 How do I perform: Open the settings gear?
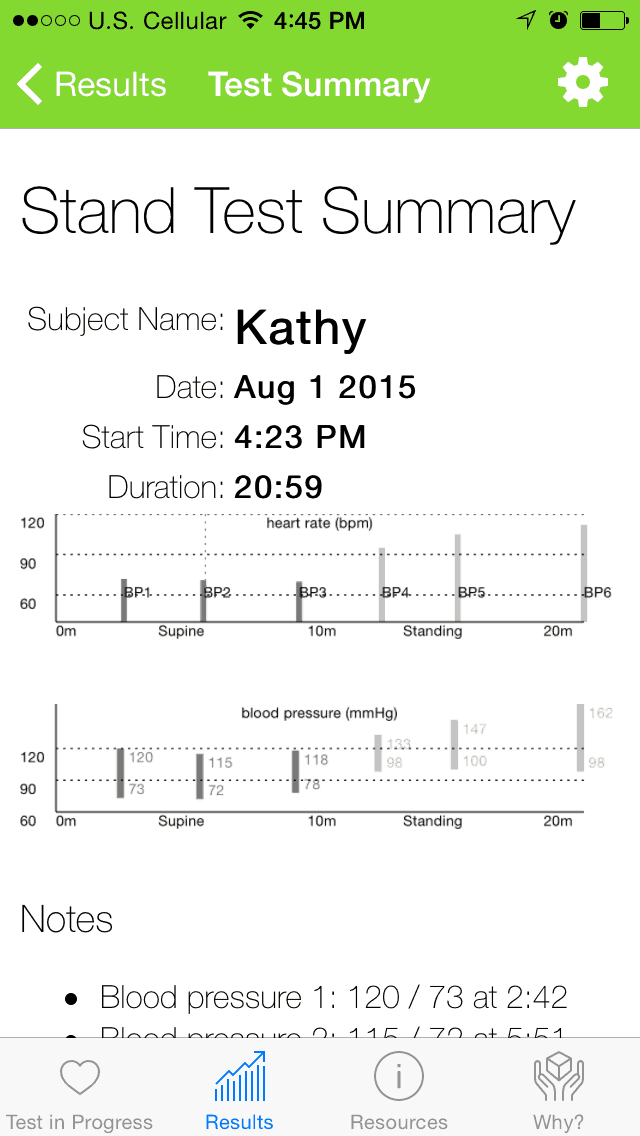pyautogui.click(x=583, y=83)
